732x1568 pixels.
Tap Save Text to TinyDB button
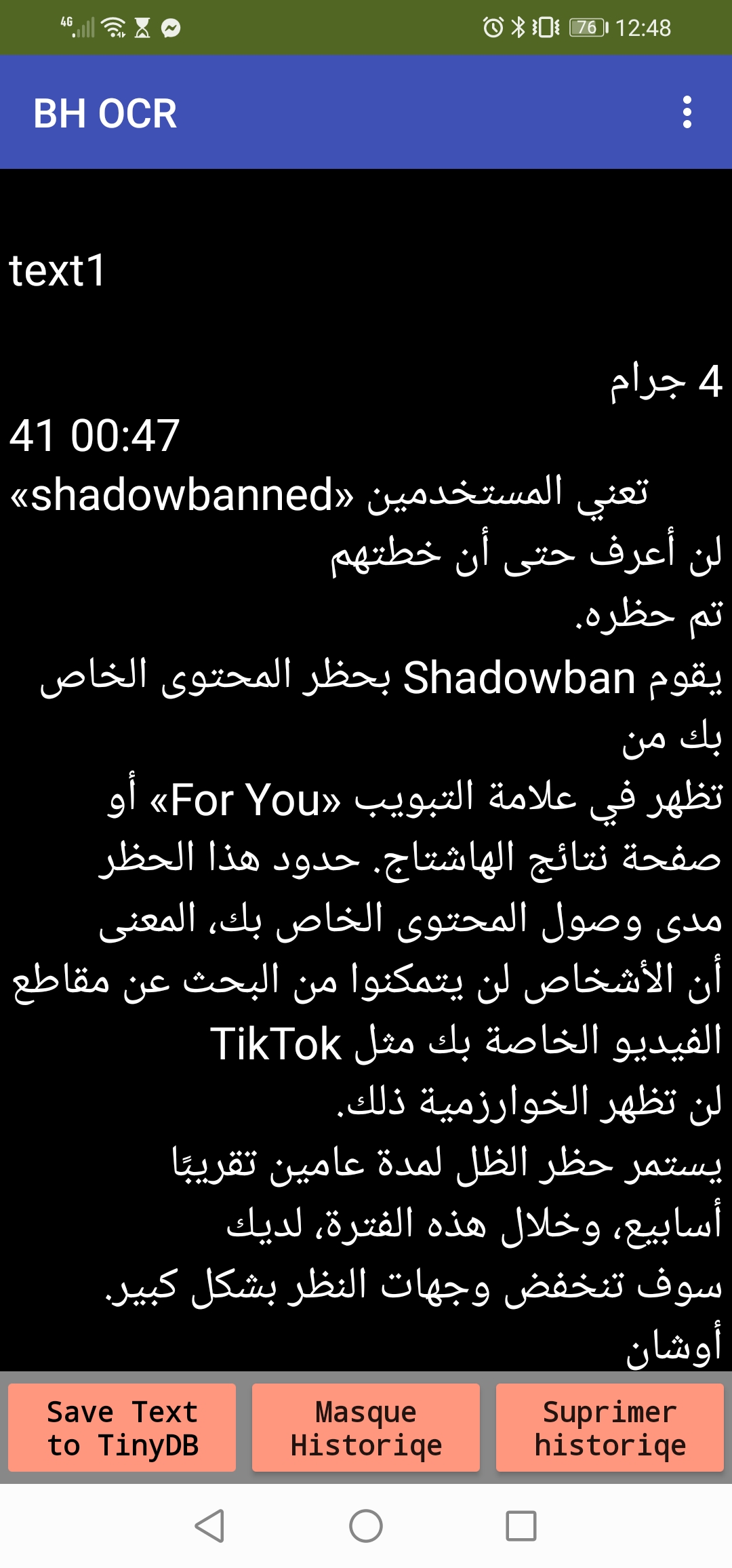click(x=122, y=1428)
